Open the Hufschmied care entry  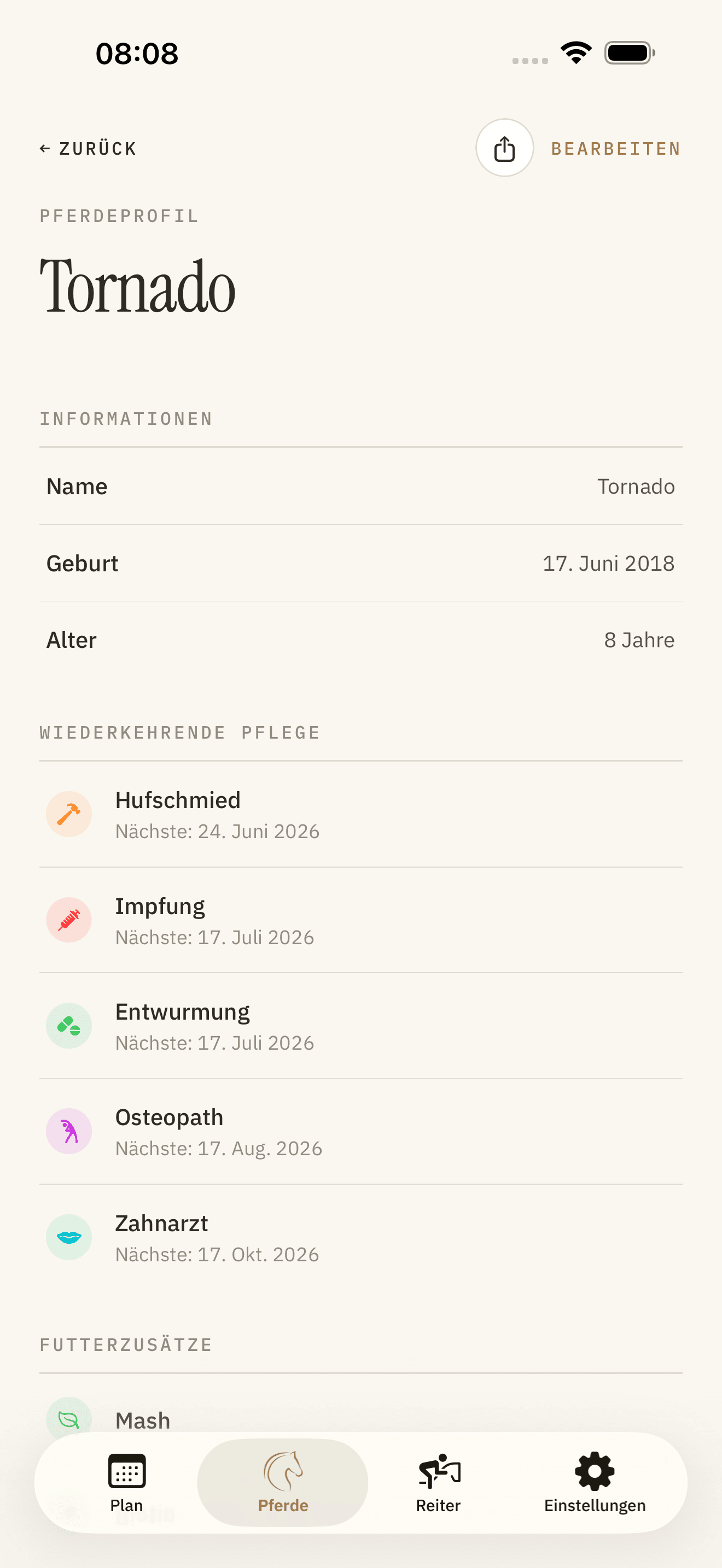click(x=361, y=815)
